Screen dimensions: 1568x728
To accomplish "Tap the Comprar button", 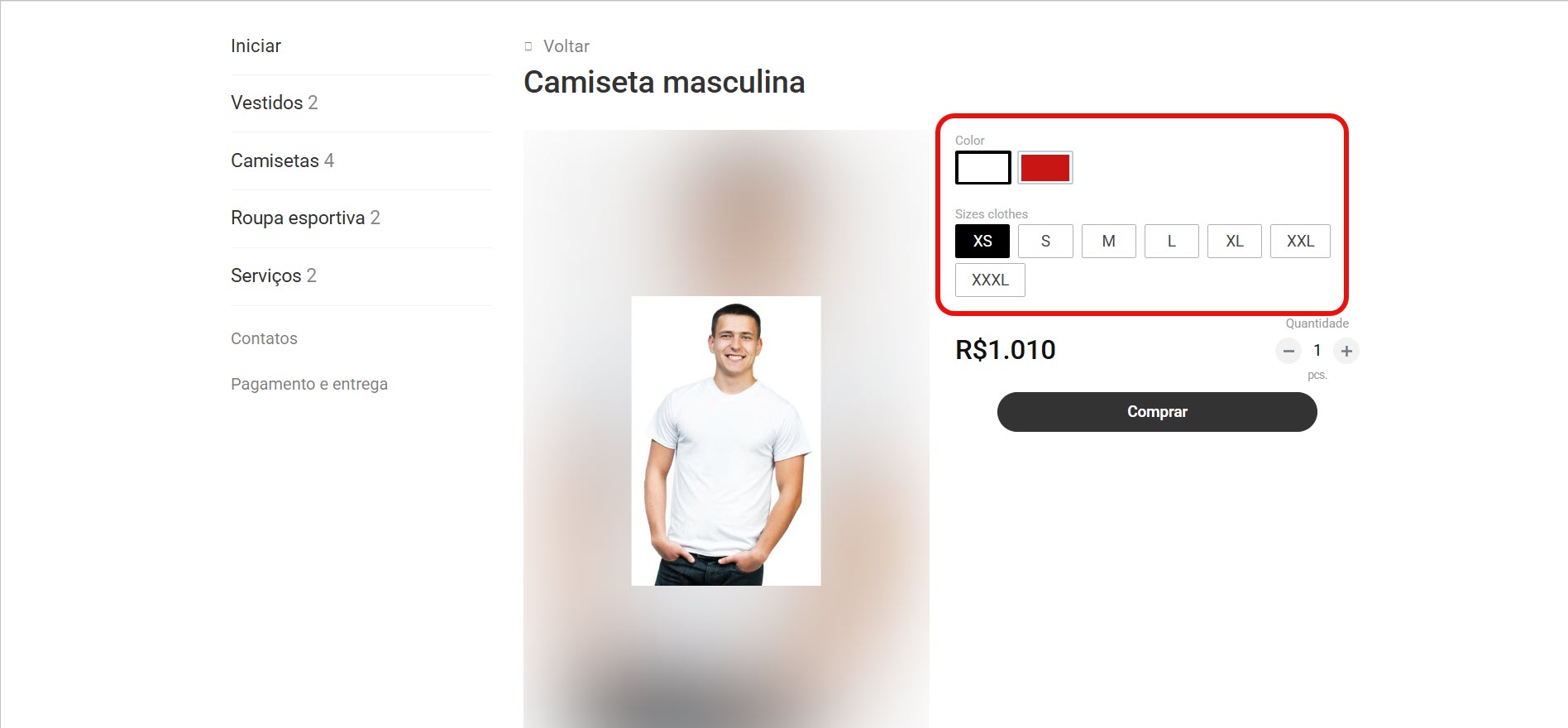I will (1156, 412).
